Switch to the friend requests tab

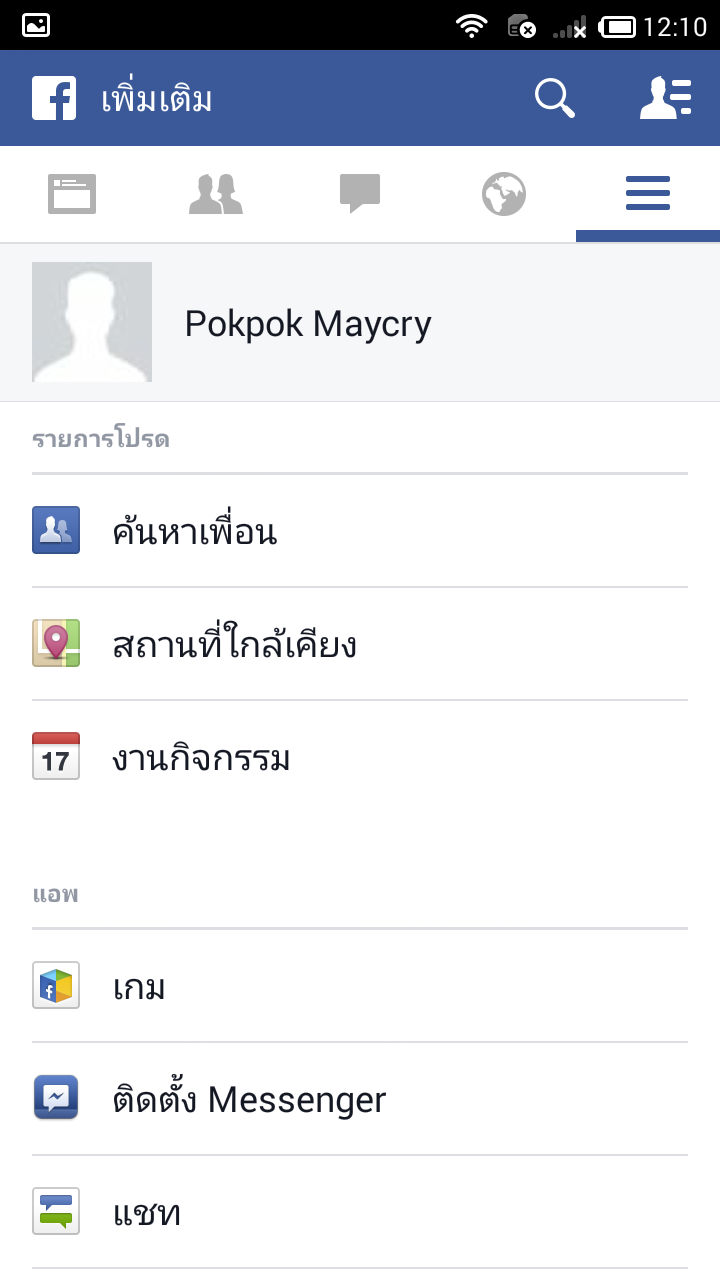216,194
